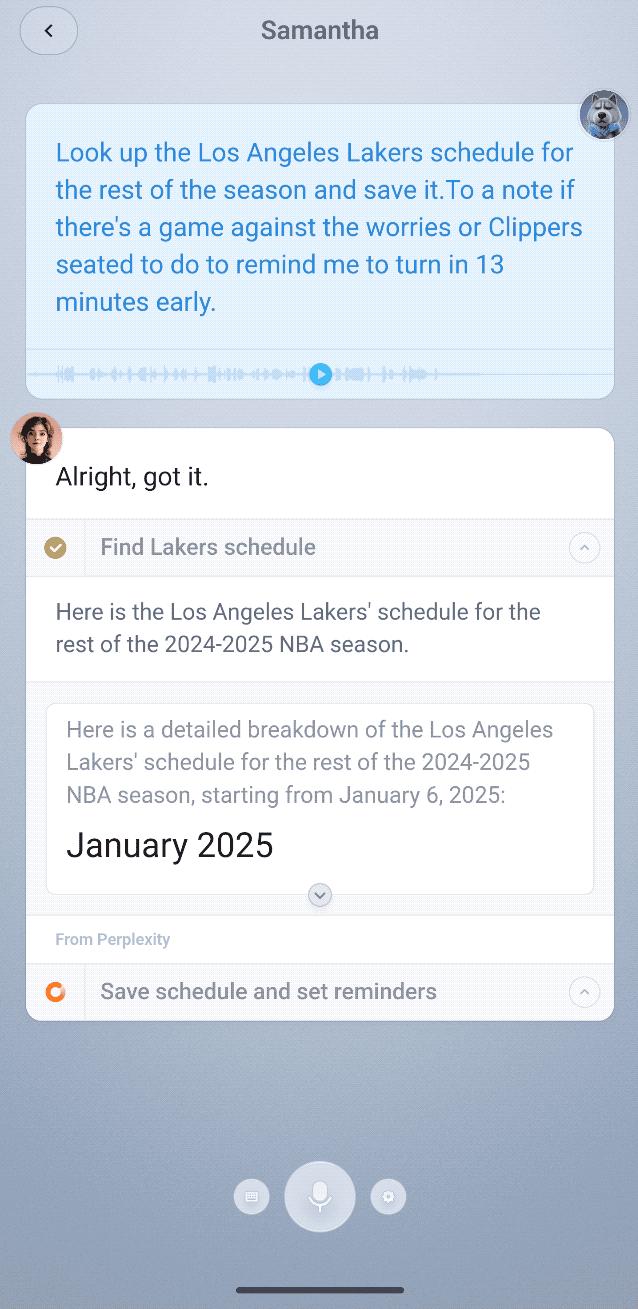
Task: Play the voice message recording
Action: click(x=320, y=375)
